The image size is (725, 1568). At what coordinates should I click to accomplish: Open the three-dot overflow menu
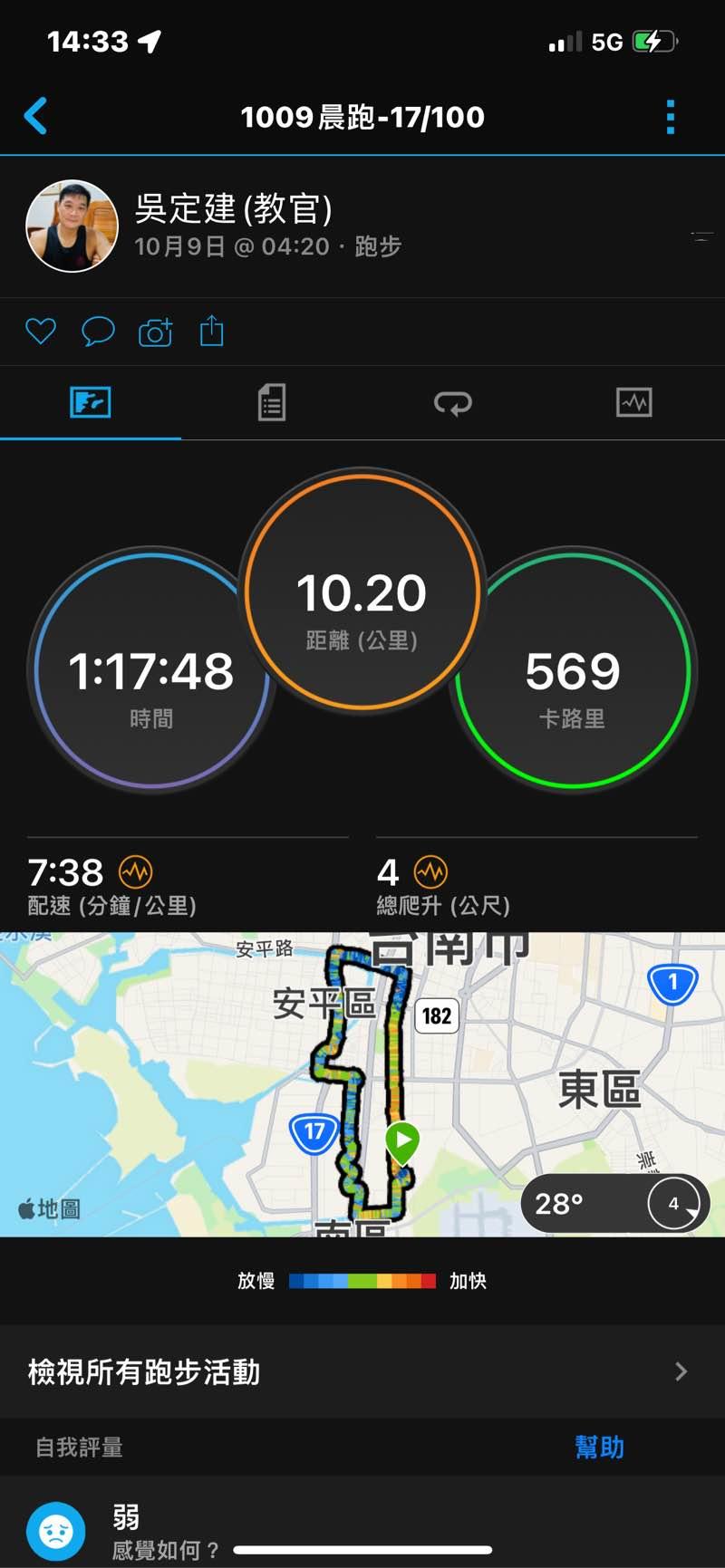(671, 117)
